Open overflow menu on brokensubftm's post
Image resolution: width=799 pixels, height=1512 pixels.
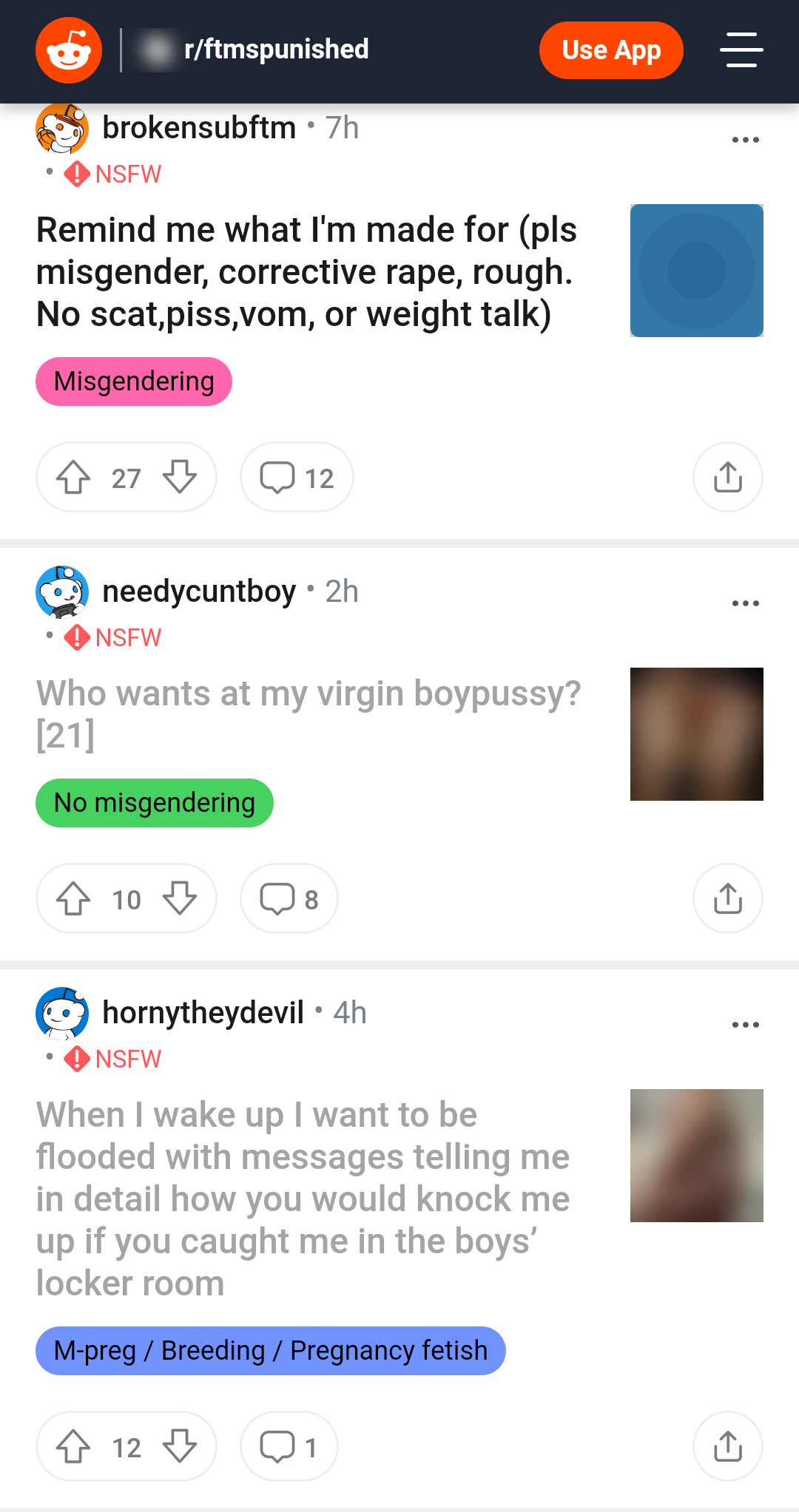coord(745,140)
